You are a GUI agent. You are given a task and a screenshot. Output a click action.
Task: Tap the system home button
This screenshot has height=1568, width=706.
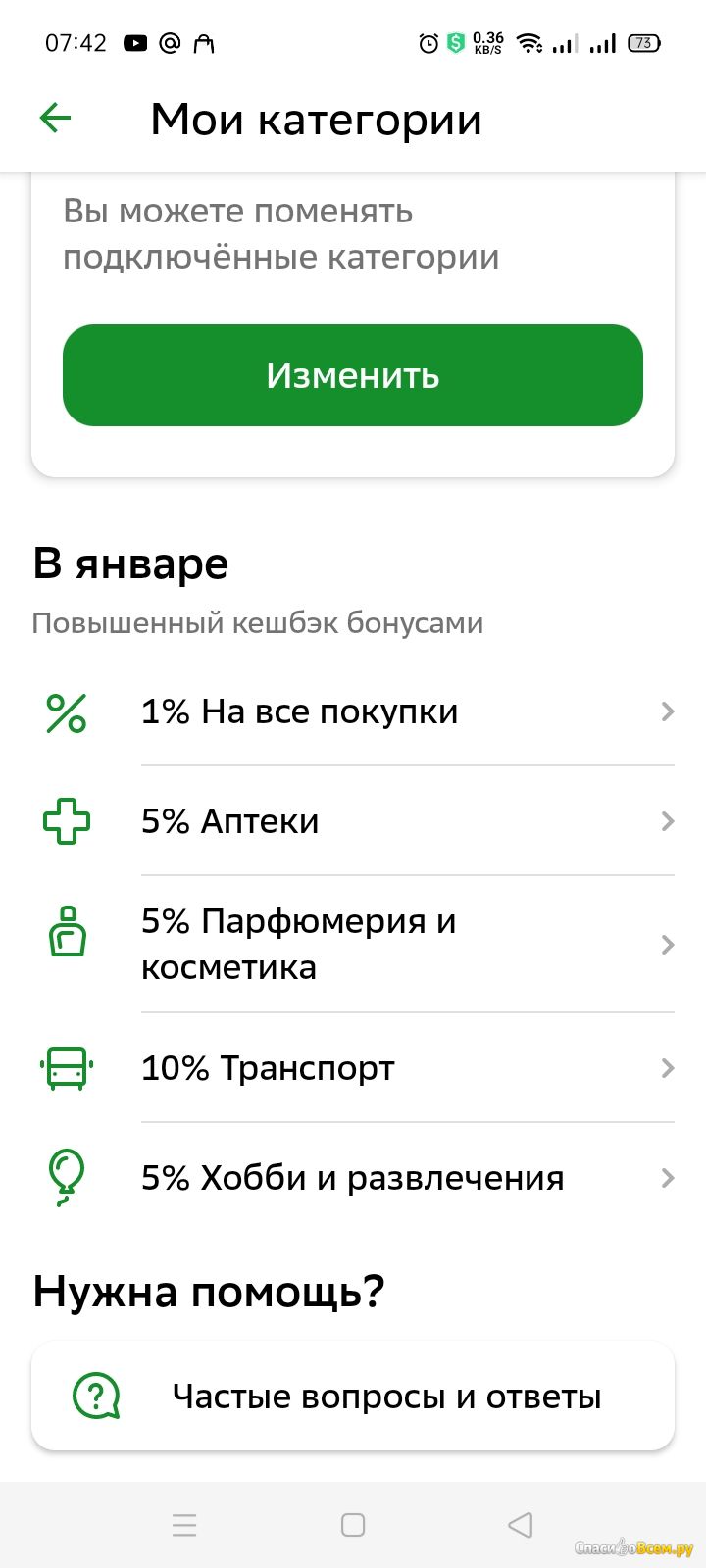pos(353,1525)
